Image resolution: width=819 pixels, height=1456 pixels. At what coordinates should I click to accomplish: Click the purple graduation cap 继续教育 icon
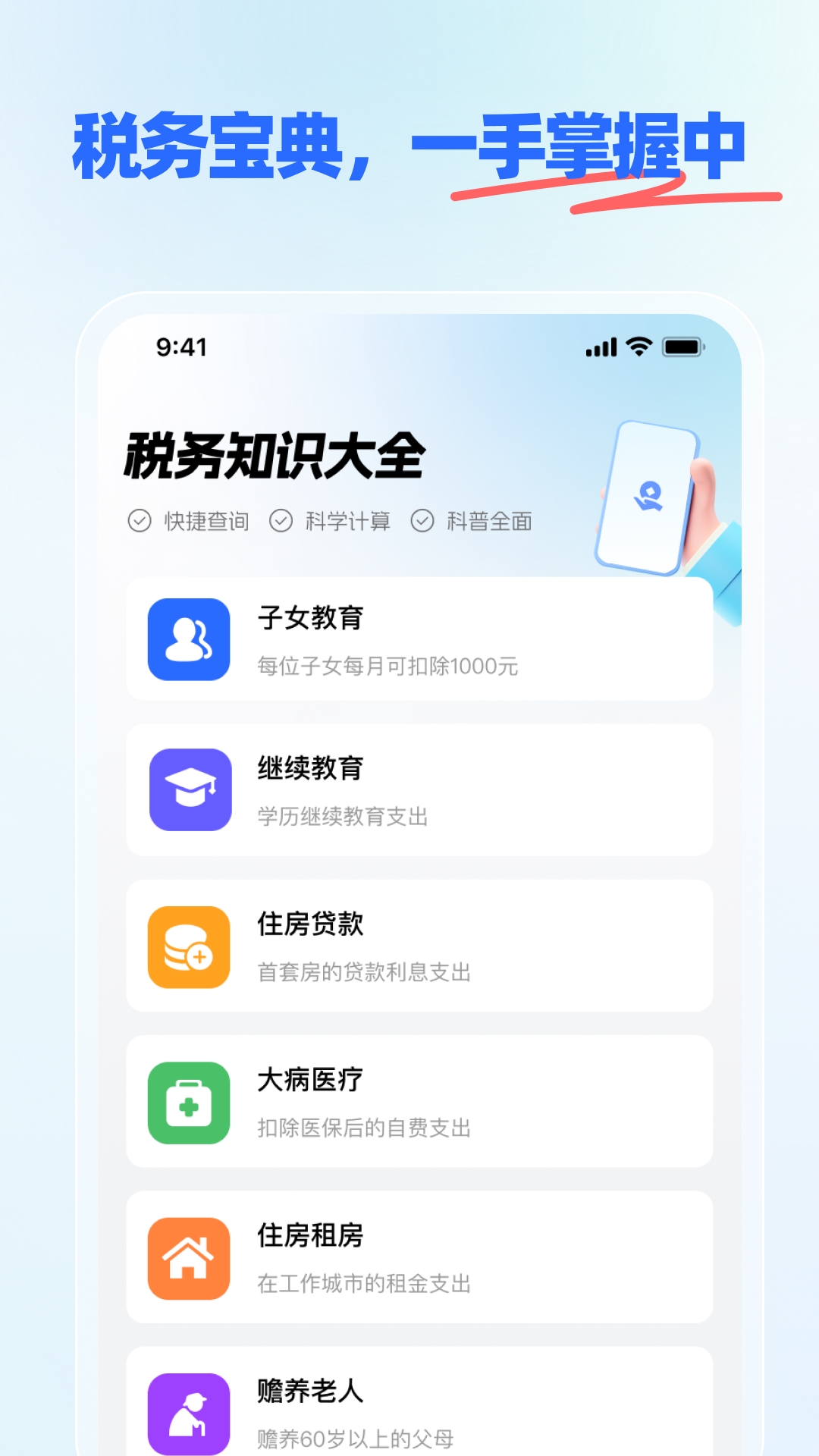click(x=187, y=789)
